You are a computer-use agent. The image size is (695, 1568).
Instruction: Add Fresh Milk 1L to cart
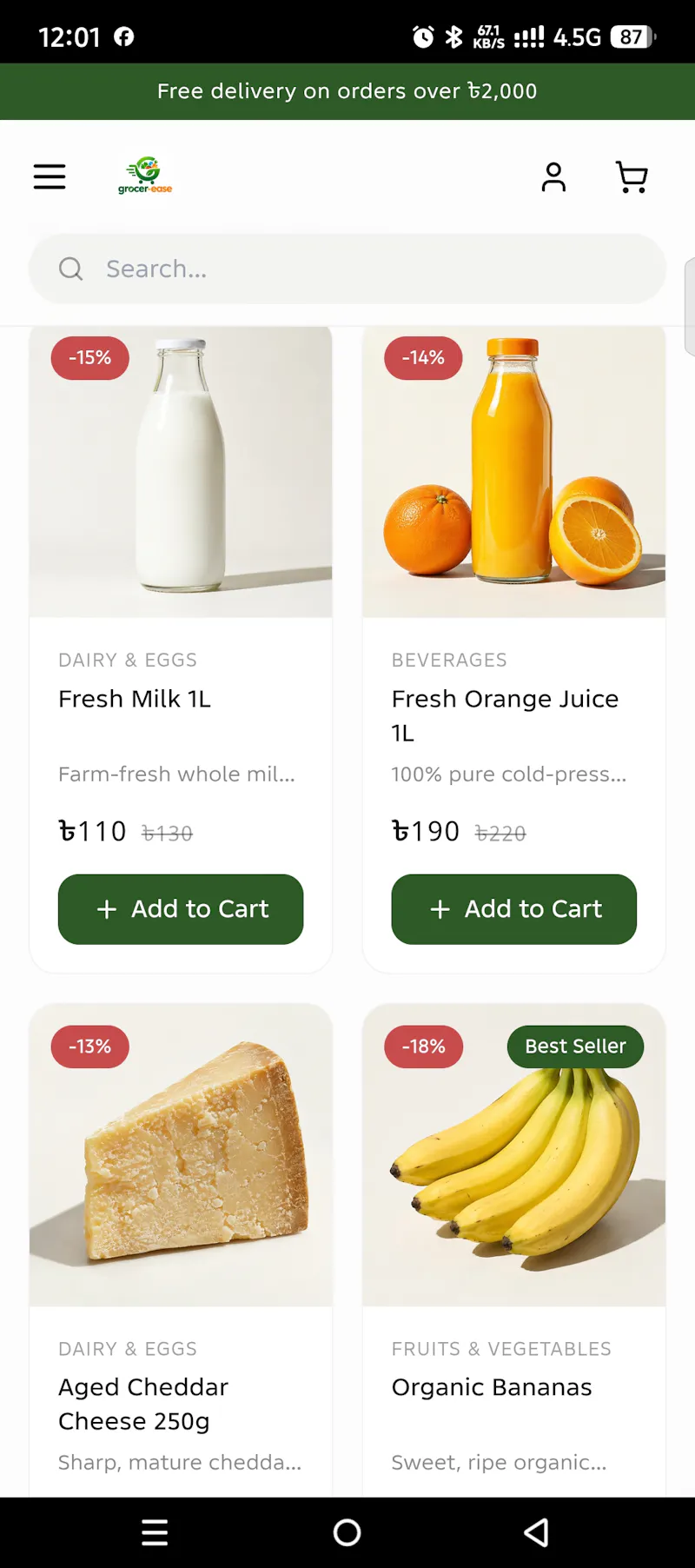pos(181,909)
